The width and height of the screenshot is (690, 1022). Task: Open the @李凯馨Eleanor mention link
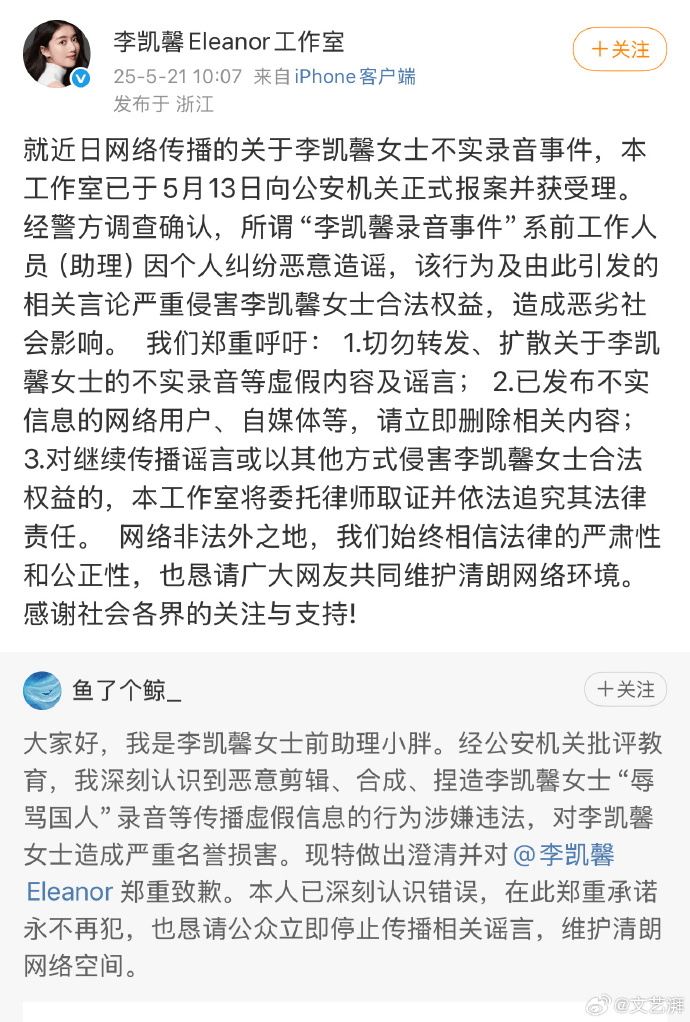click(x=565, y=855)
